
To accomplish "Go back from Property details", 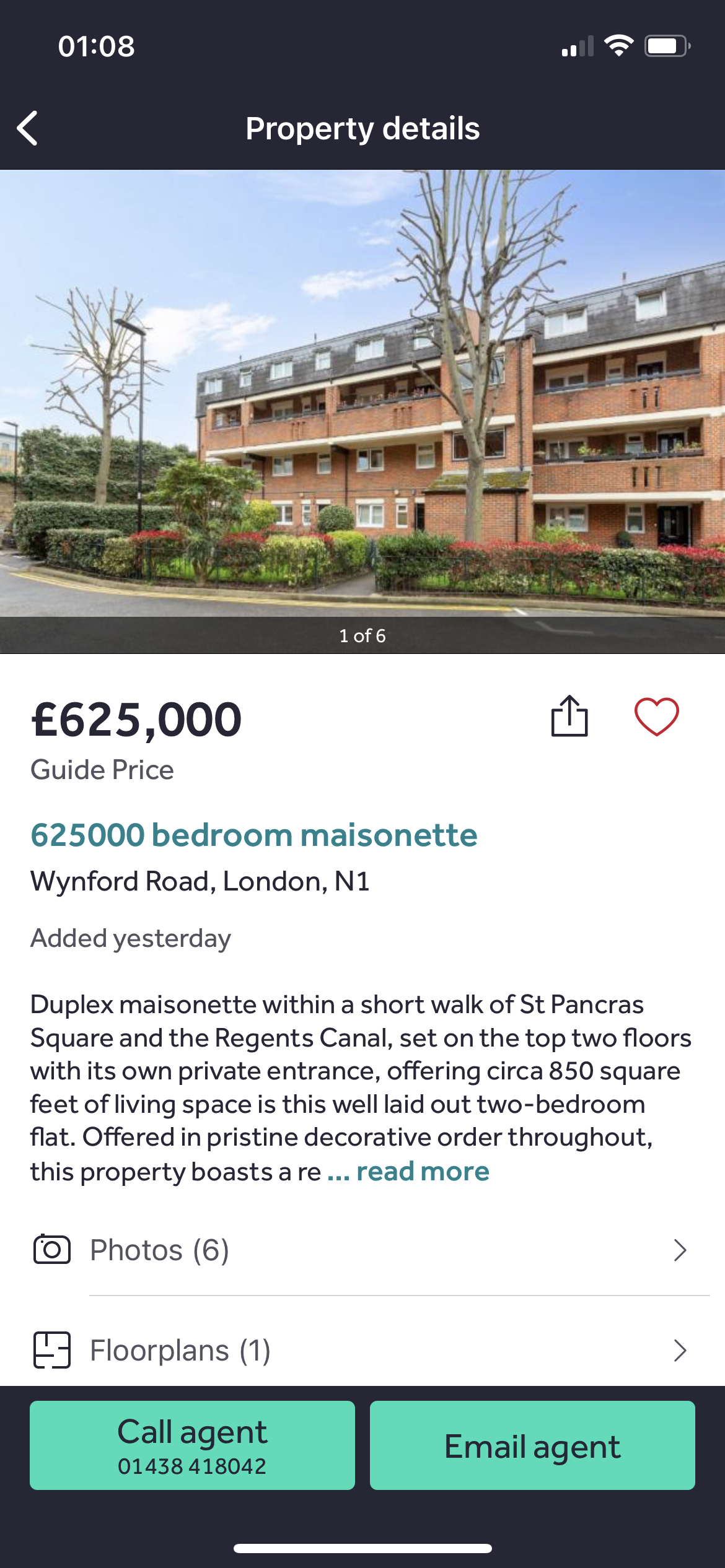I will tap(28, 128).
